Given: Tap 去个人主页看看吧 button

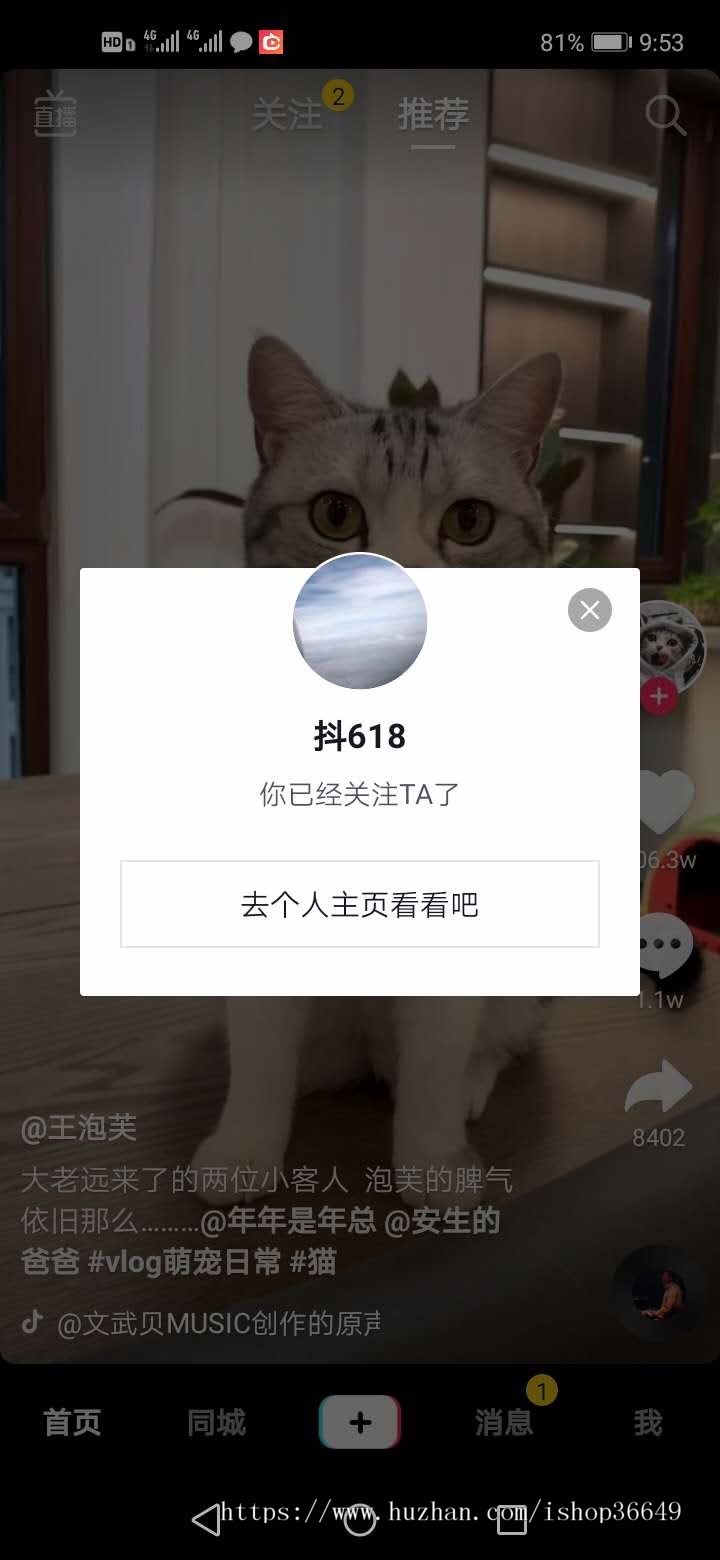Looking at the screenshot, I should [x=359, y=904].
